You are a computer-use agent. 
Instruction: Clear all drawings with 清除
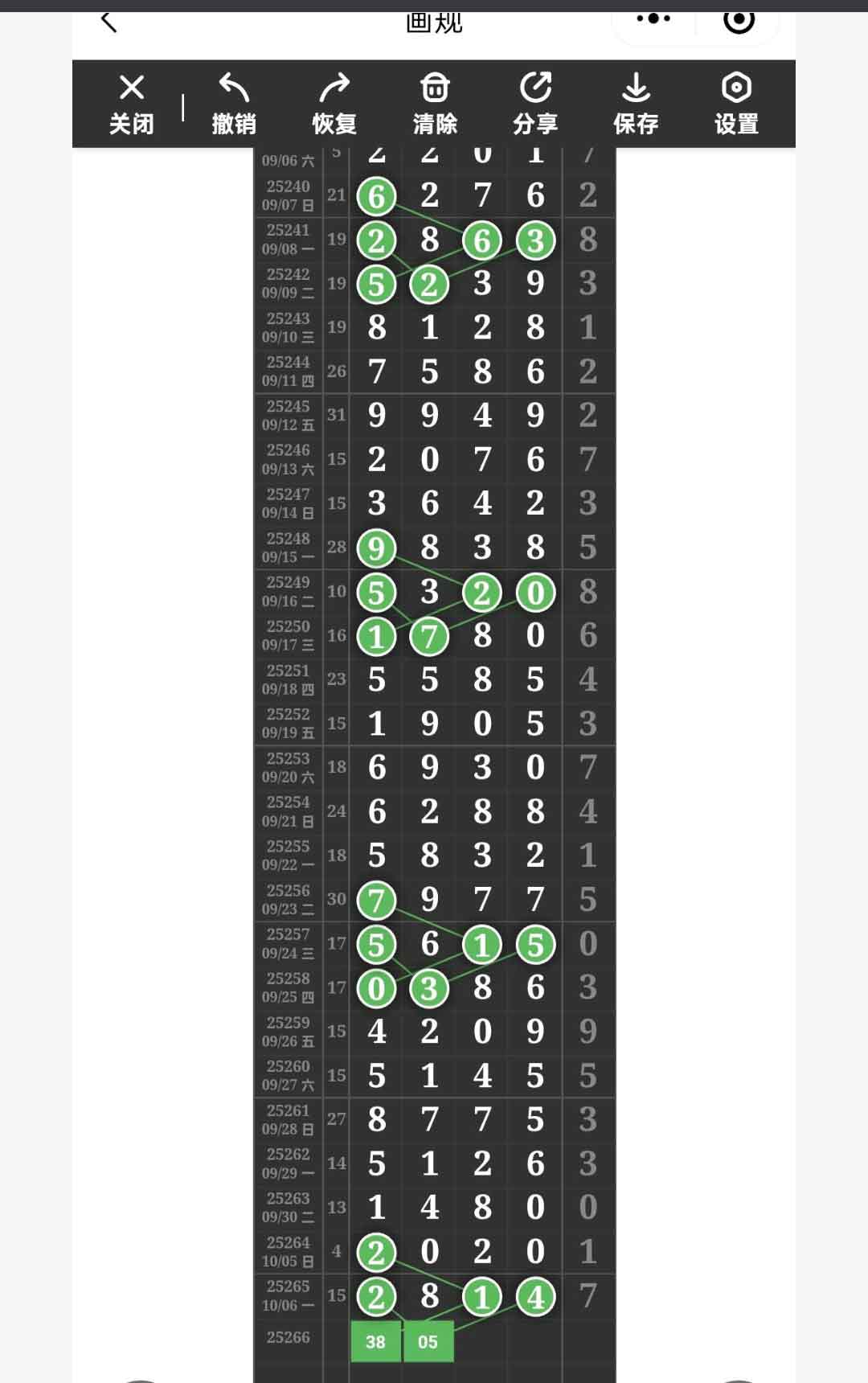tap(435, 104)
